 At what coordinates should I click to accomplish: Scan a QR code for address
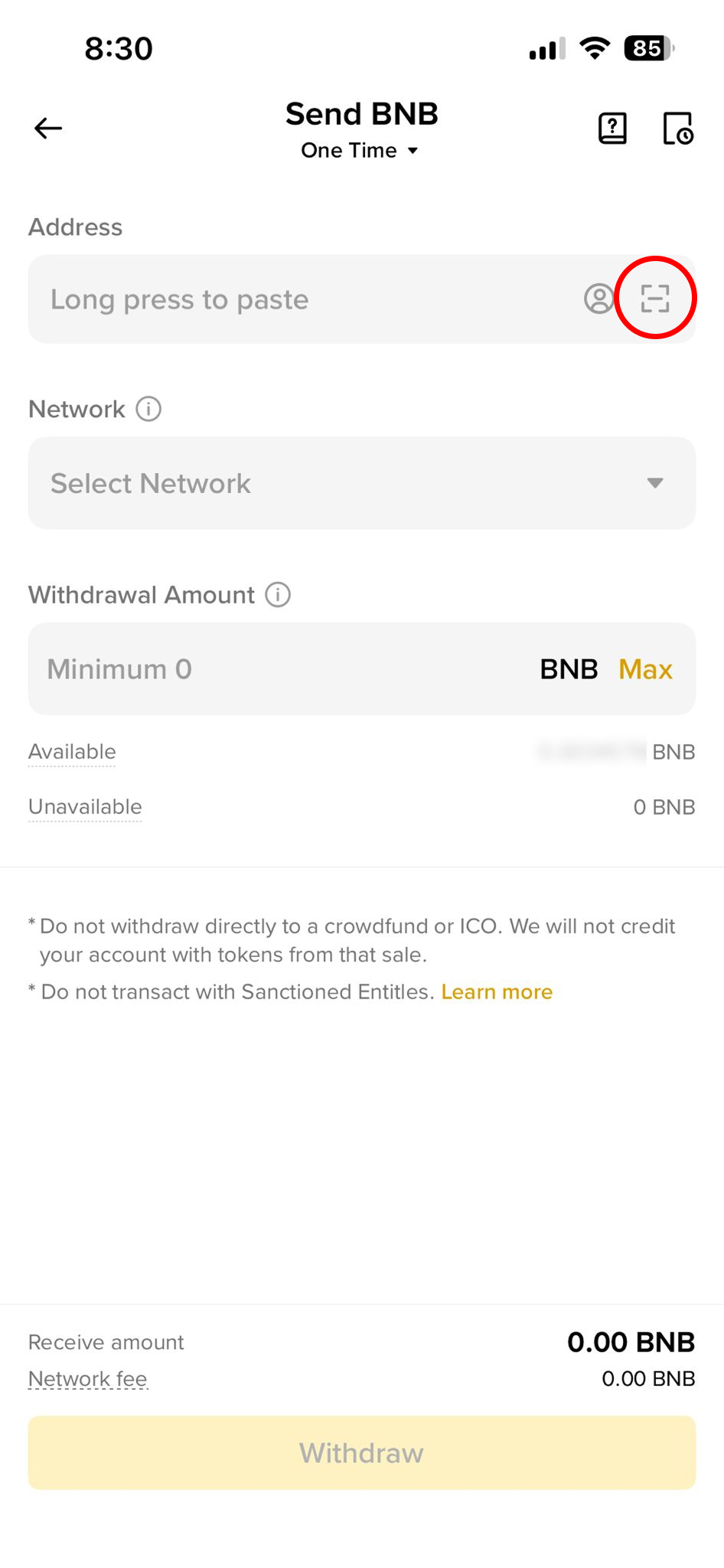coord(655,298)
